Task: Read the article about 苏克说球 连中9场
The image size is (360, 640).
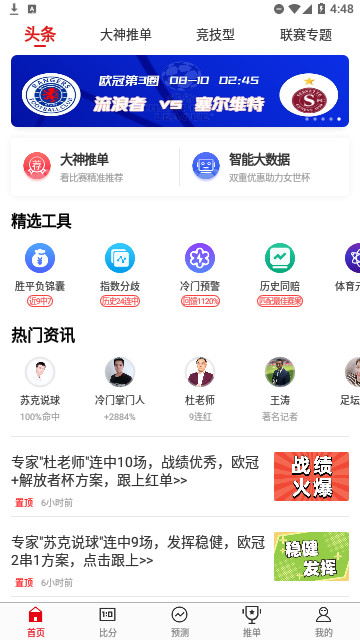Action: pos(180,557)
